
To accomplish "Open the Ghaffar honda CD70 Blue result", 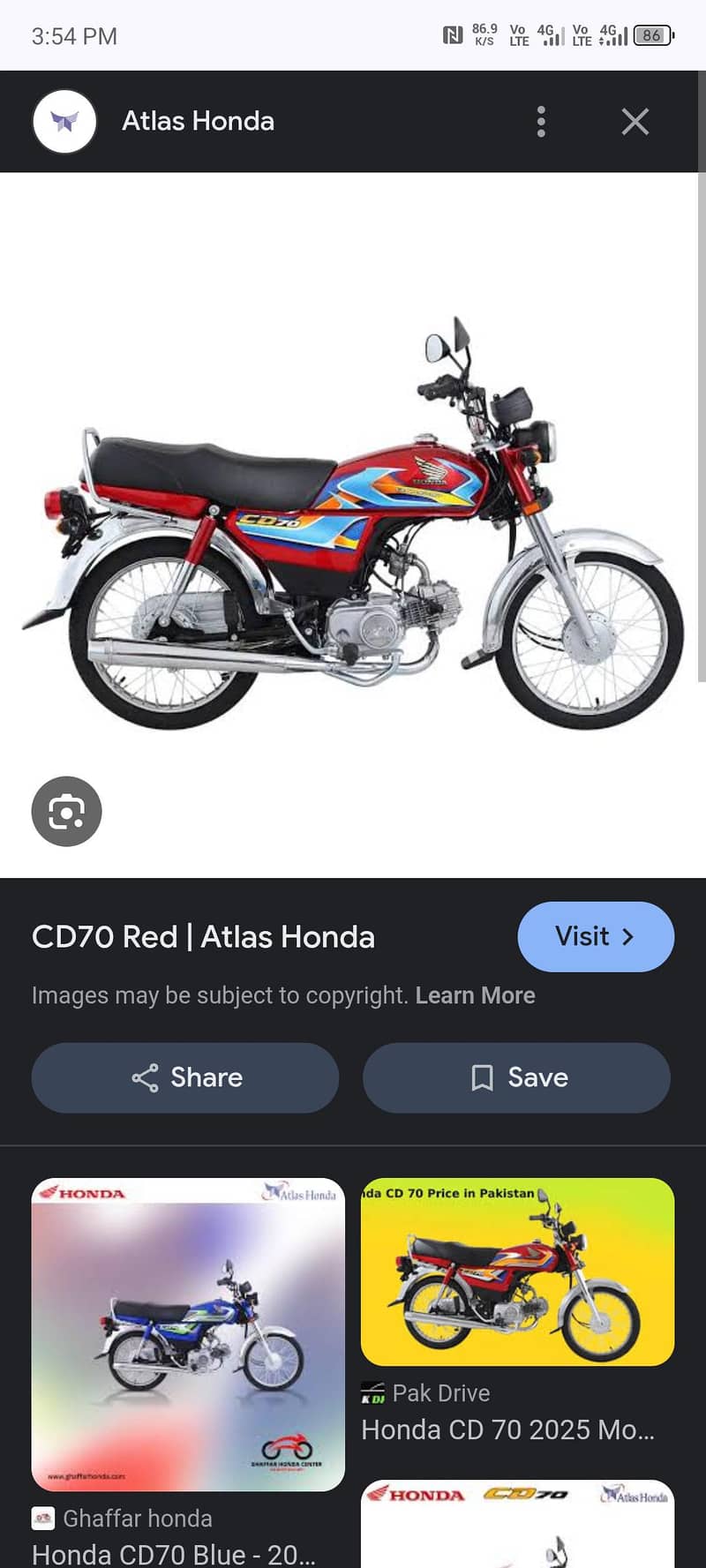I will pos(188,1334).
